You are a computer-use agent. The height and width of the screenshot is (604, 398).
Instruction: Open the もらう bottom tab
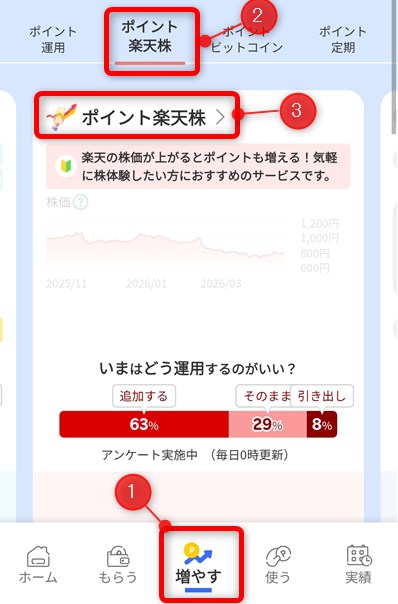(x=118, y=565)
